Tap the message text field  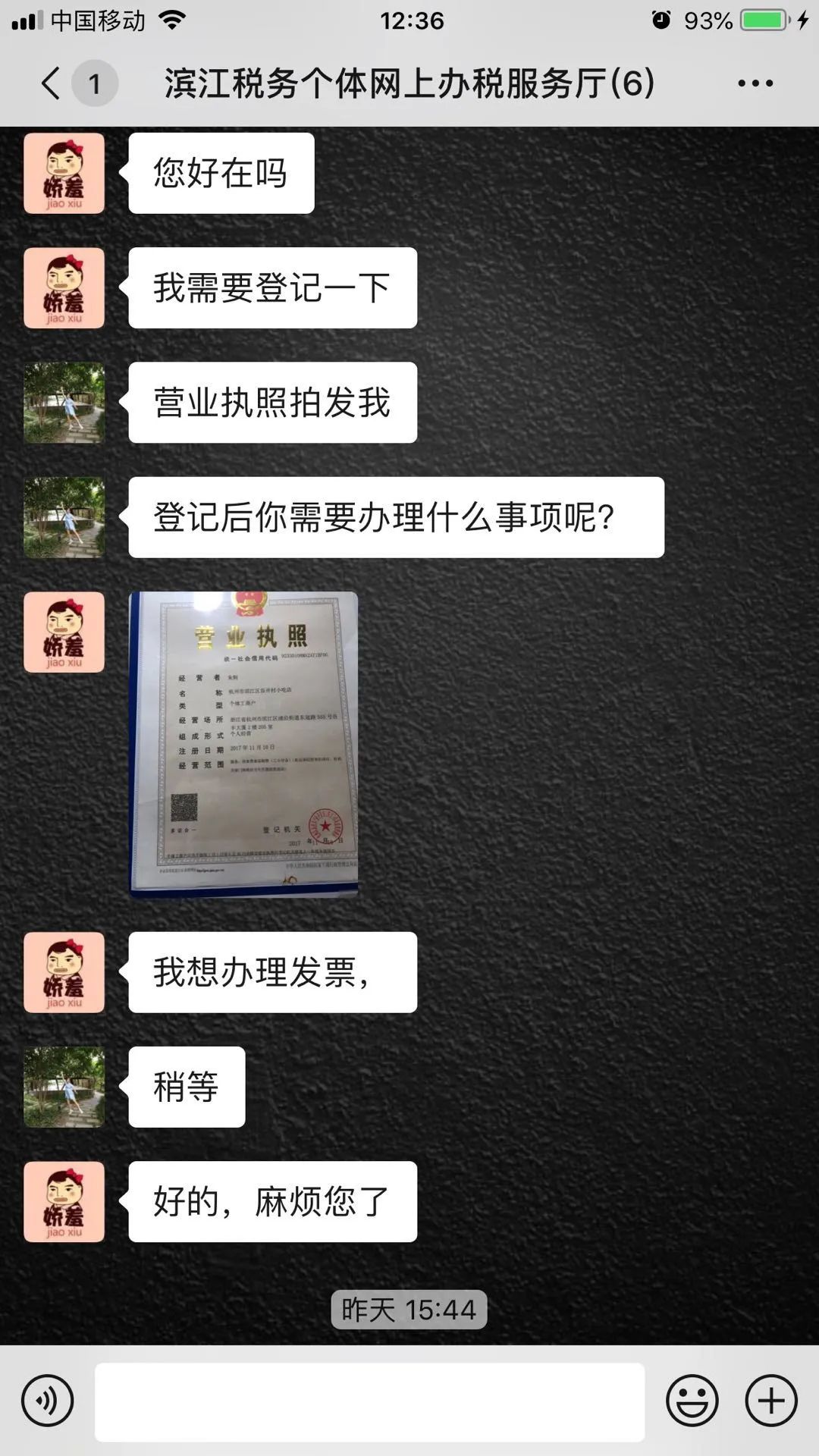369,1401
